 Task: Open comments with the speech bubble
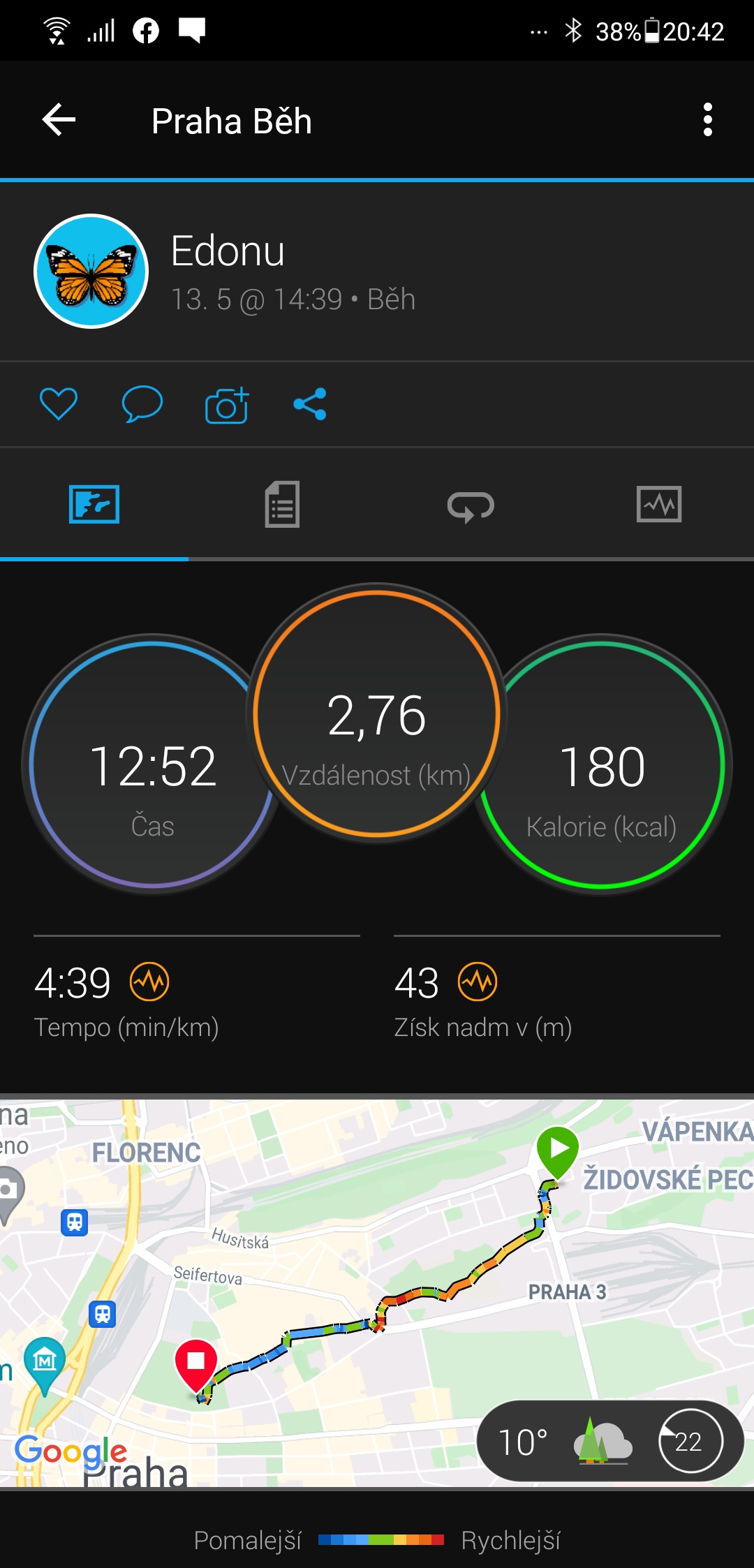142,404
